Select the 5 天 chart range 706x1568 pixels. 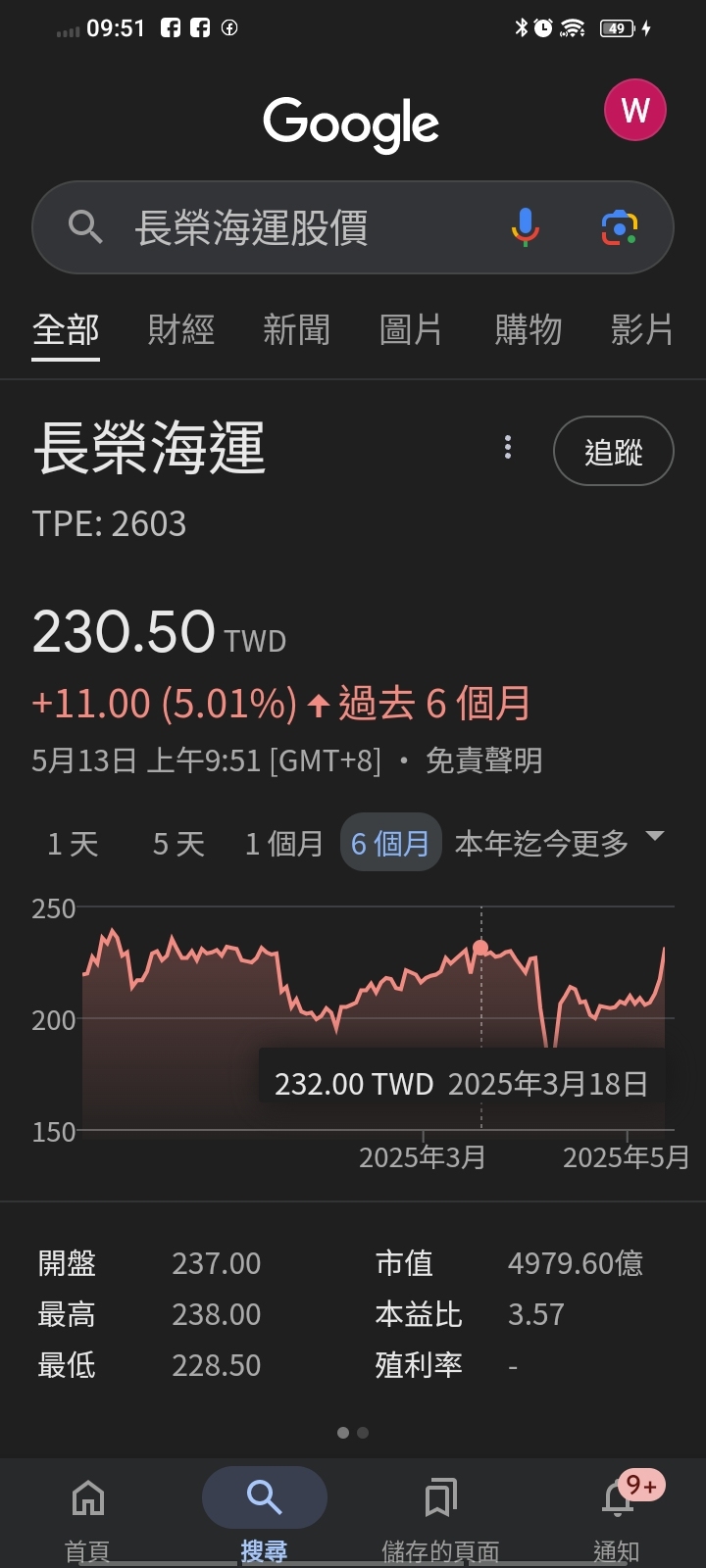(178, 844)
